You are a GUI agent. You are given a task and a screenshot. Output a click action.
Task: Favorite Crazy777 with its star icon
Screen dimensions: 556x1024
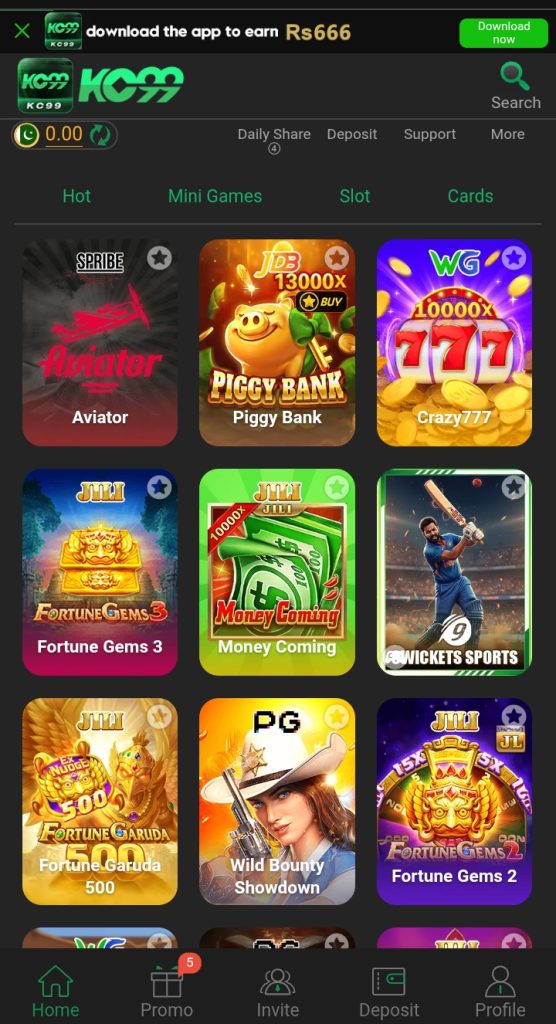pyautogui.click(x=514, y=258)
